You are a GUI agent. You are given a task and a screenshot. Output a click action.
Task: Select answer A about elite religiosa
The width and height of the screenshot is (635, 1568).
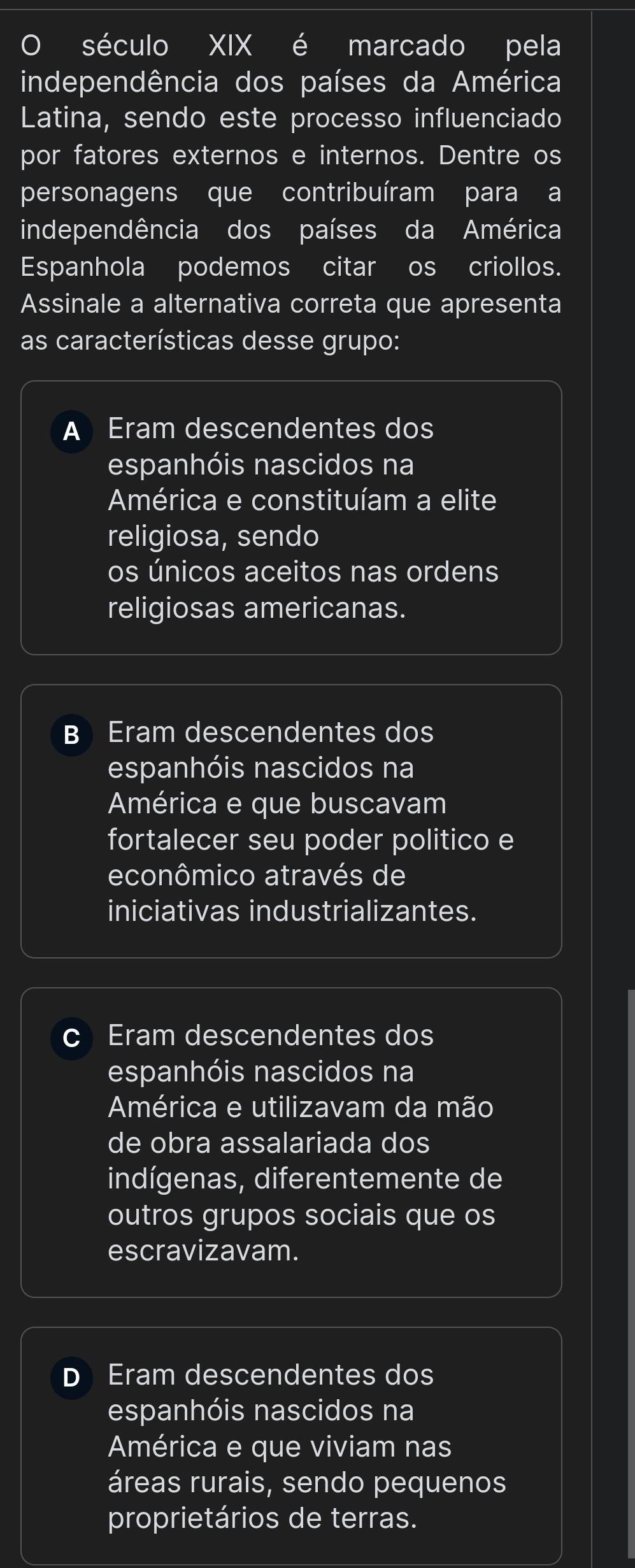[291, 517]
